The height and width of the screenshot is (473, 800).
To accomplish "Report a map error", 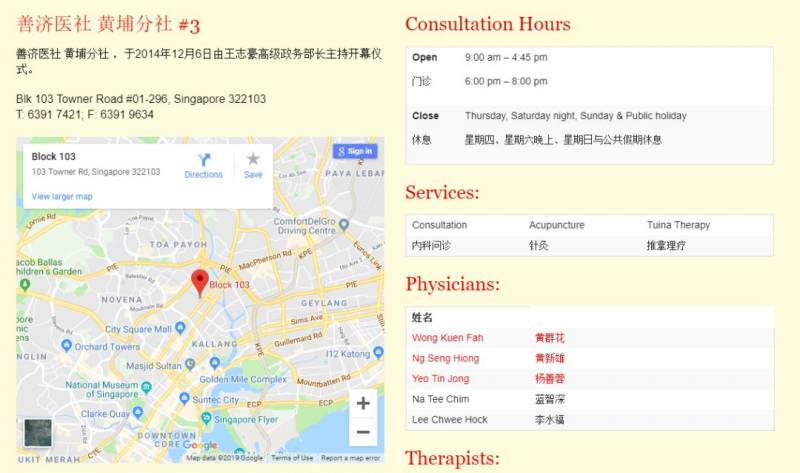I will pyautogui.click(x=350, y=458).
